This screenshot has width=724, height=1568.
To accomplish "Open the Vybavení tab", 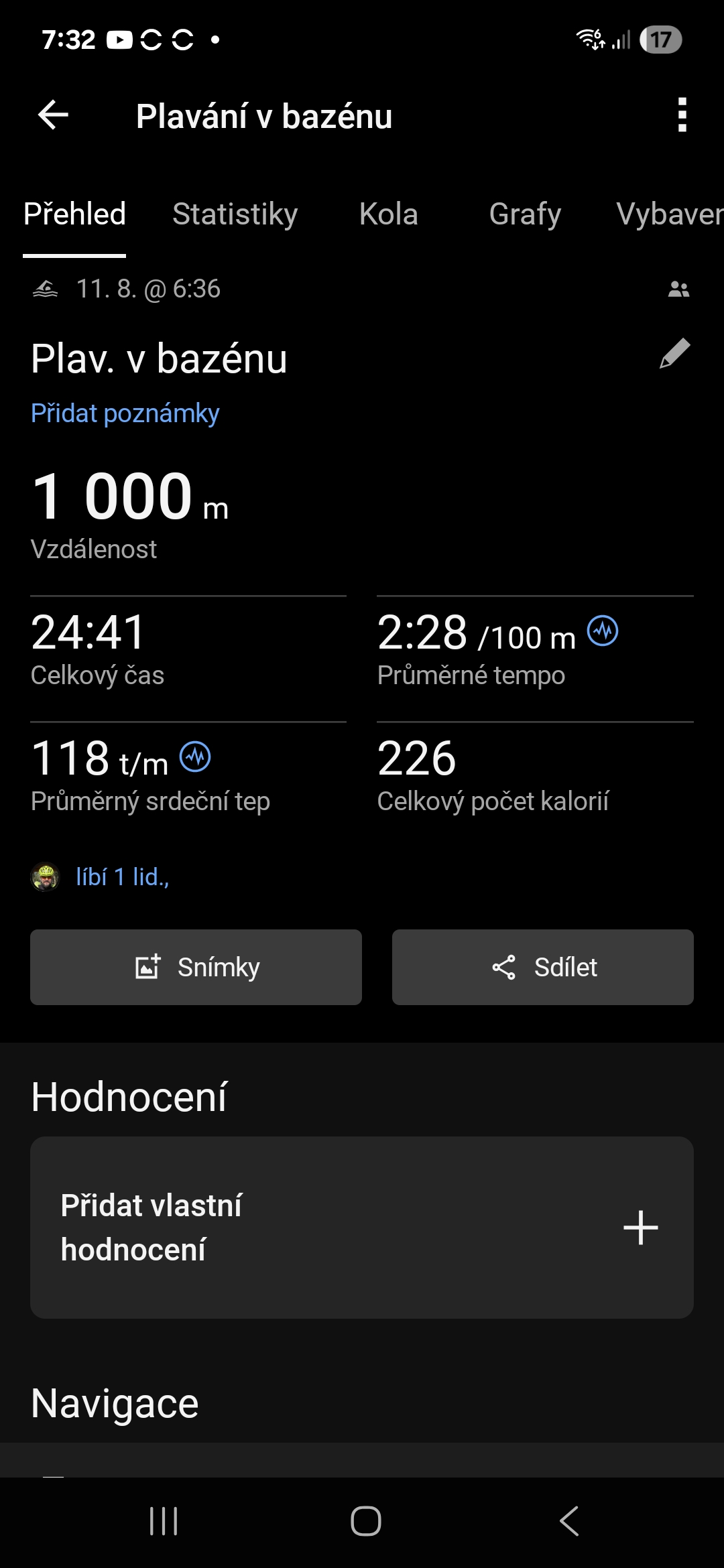I will pyautogui.click(x=670, y=214).
